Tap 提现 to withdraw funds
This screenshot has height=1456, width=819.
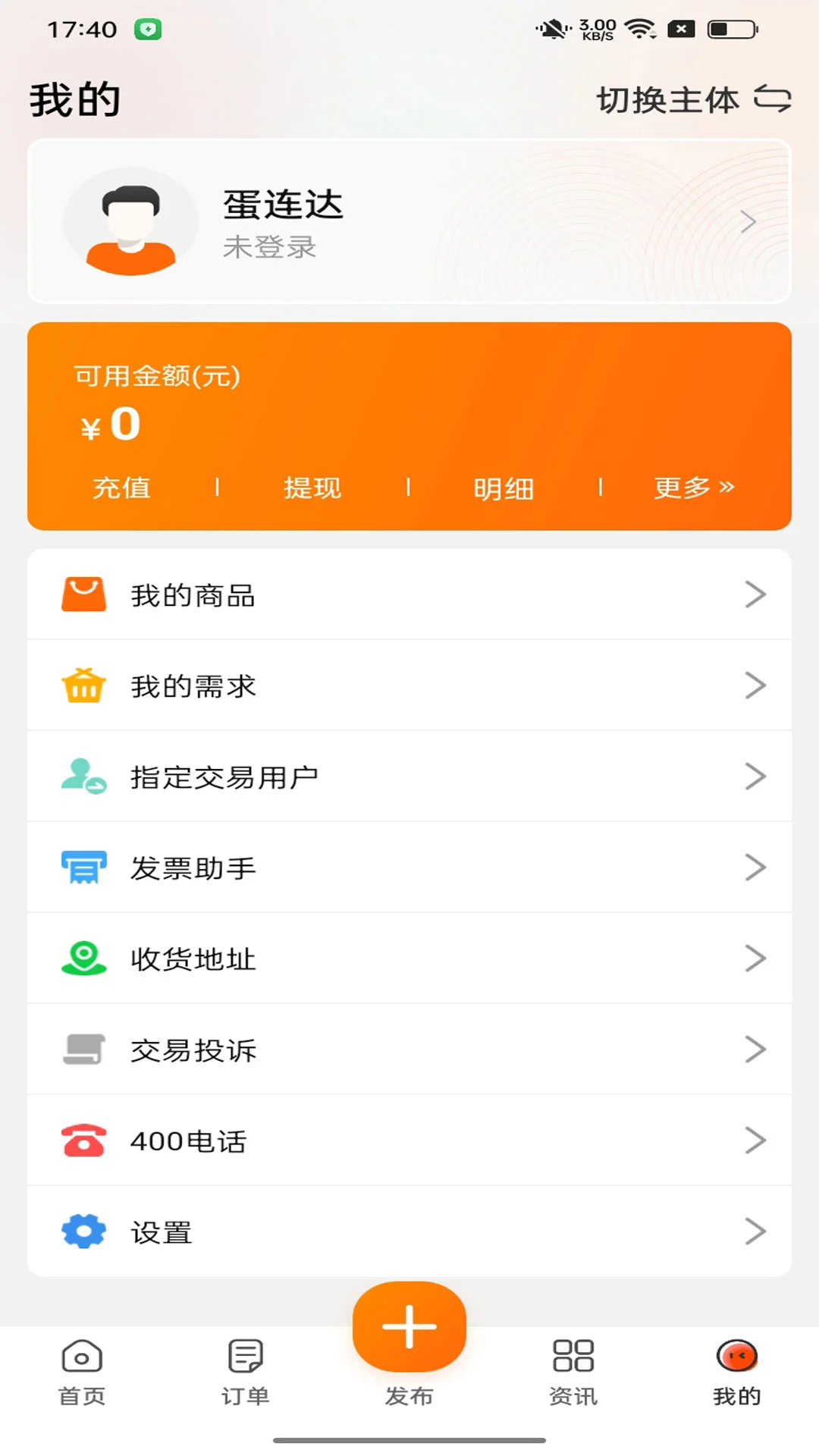point(313,488)
